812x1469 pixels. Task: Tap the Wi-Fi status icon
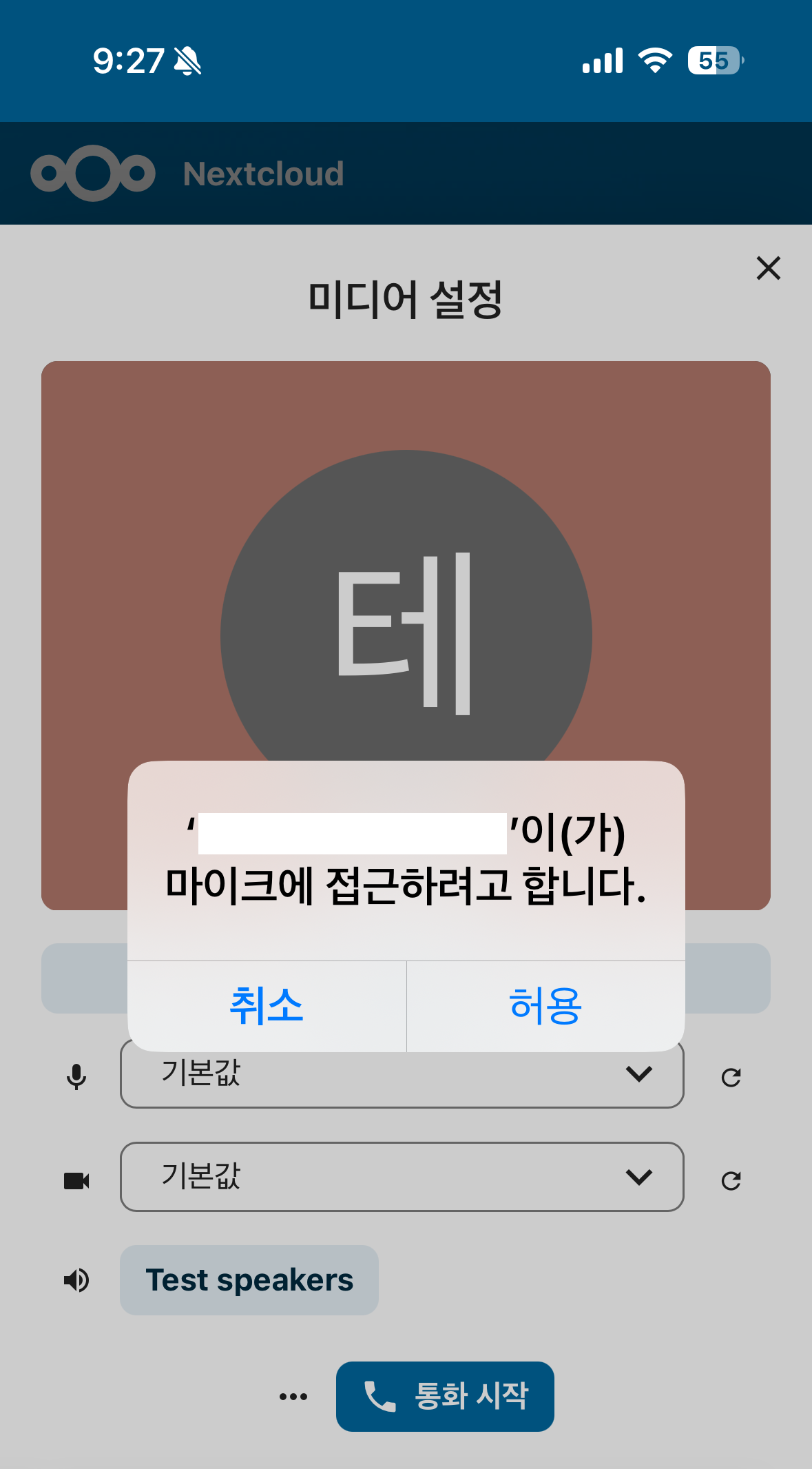655,61
